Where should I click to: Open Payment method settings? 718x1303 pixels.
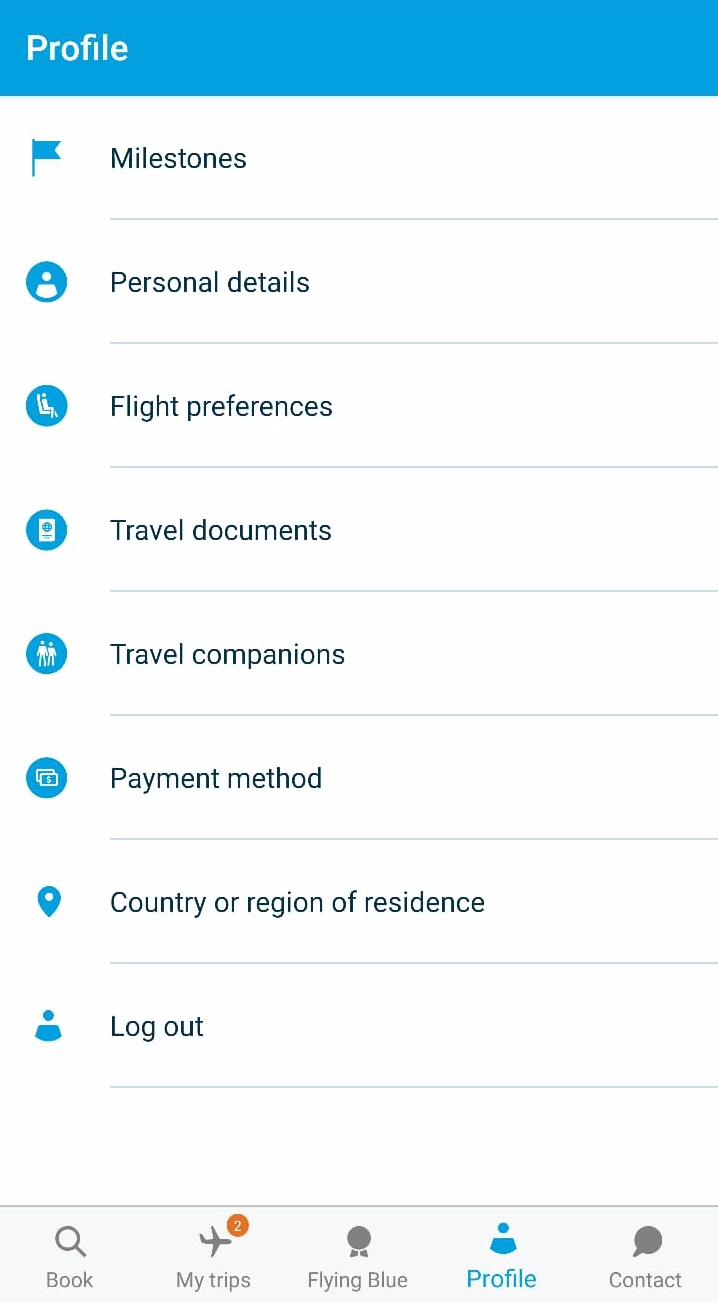click(359, 778)
